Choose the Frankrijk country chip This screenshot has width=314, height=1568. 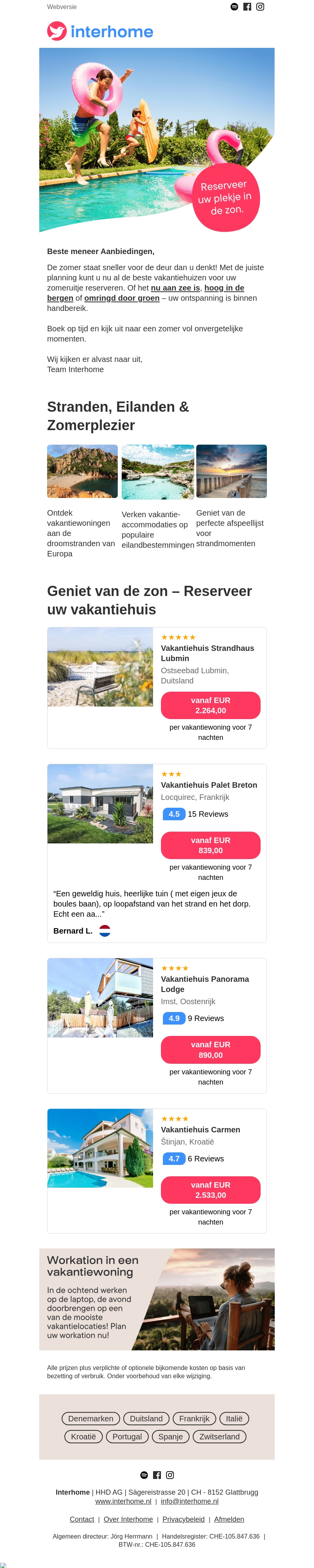pyautogui.click(x=194, y=1419)
